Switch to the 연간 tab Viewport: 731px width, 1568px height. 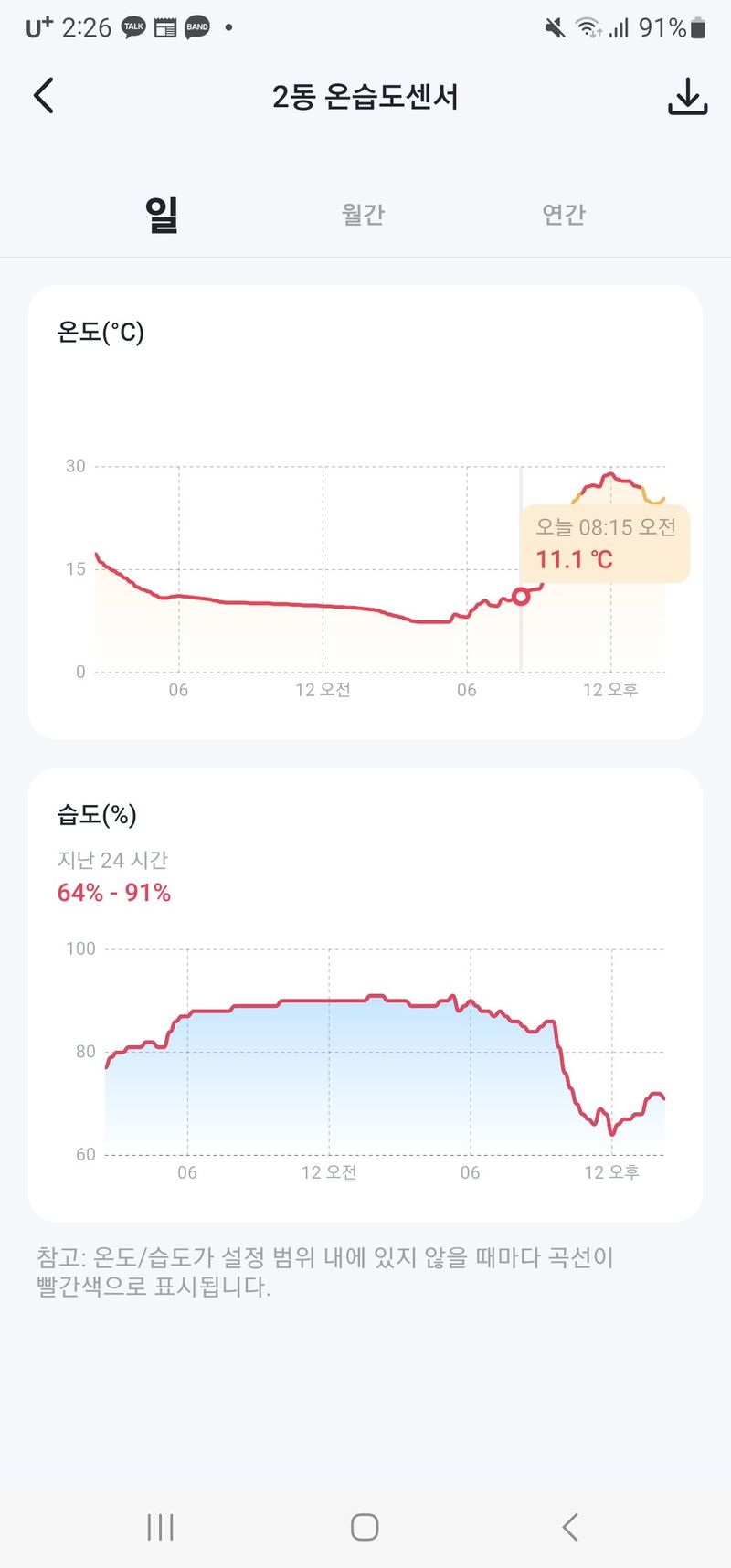[563, 214]
